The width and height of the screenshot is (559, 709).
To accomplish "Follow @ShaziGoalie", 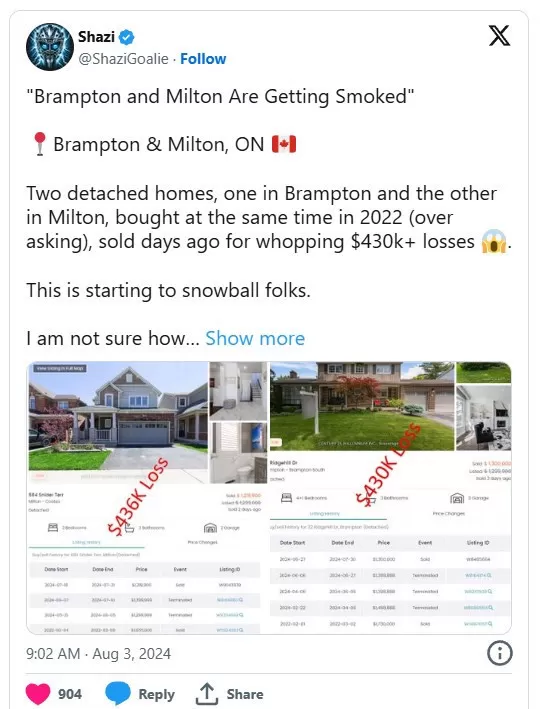I will click(x=203, y=59).
